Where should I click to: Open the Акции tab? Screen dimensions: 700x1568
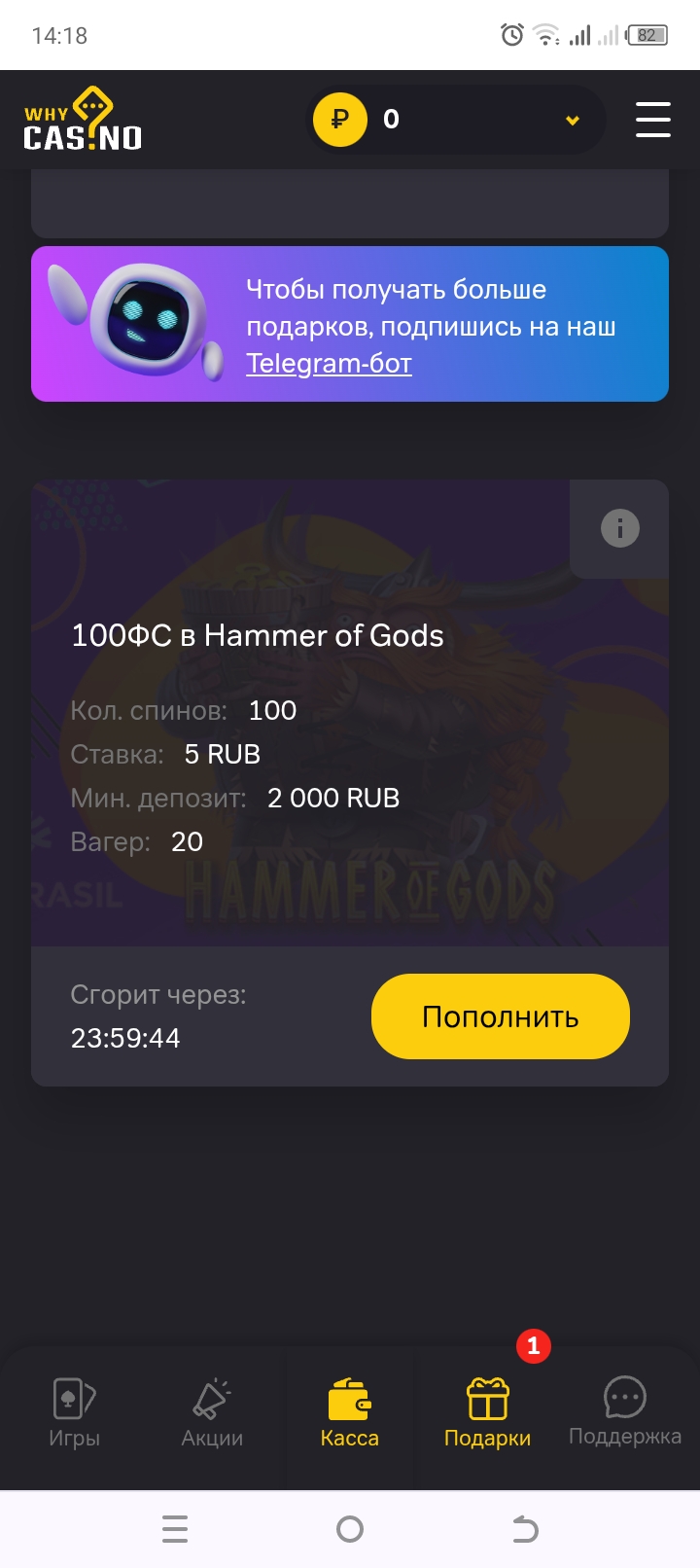[212, 1412]
